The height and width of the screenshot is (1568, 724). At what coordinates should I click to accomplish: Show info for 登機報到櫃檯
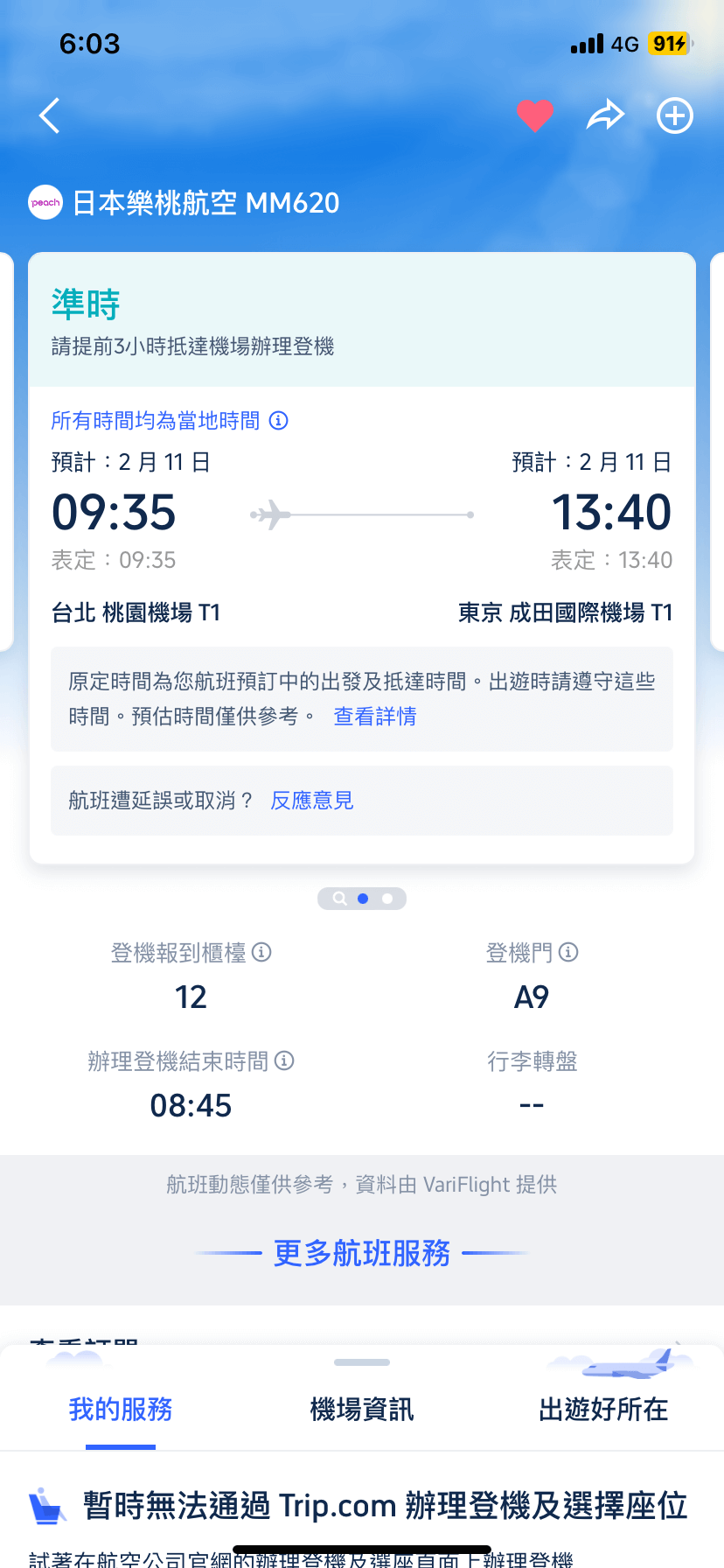[261, 952]
